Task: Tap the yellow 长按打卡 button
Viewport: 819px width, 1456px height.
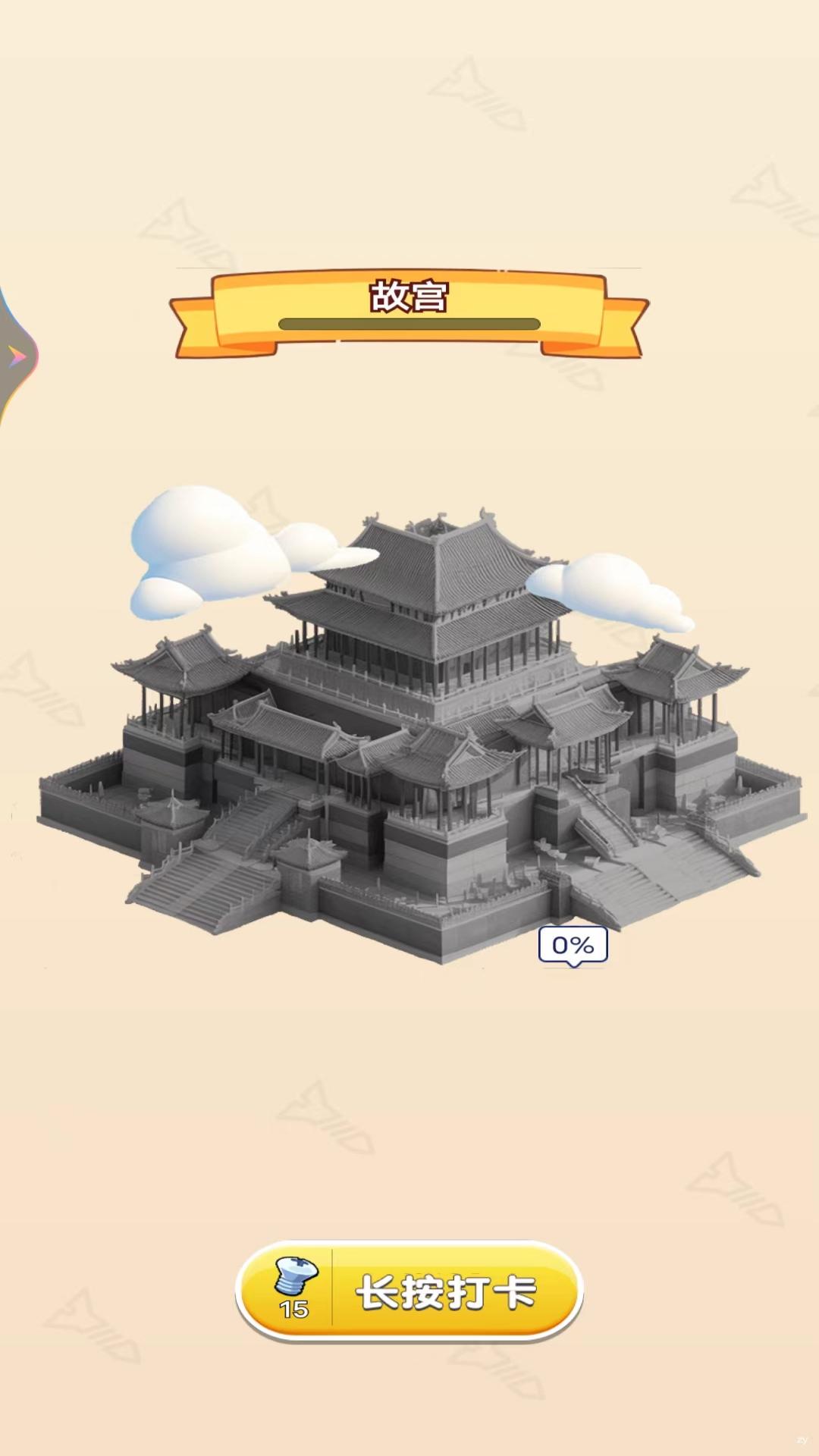Action: (x=409, y=1291)
